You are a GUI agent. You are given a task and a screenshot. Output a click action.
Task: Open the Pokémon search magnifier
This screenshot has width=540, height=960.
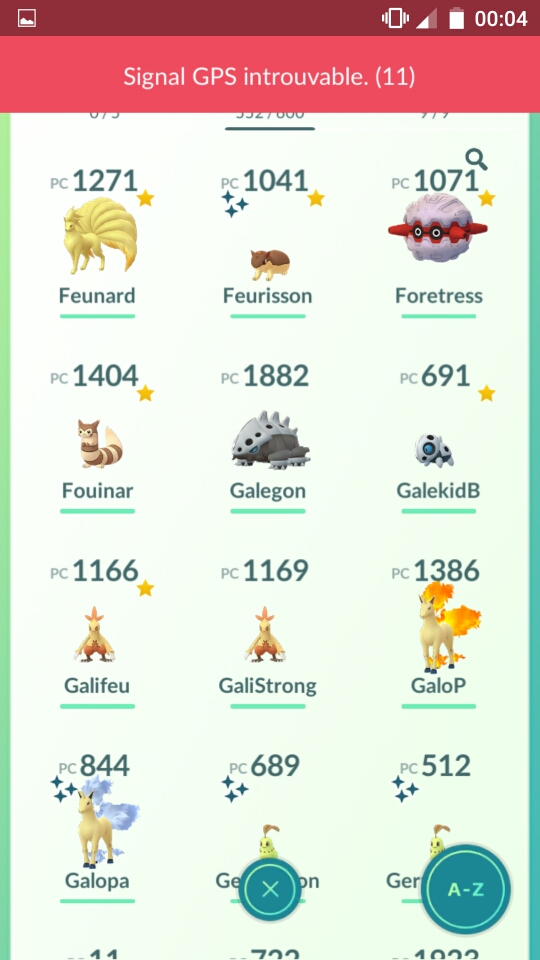(476, 159)
